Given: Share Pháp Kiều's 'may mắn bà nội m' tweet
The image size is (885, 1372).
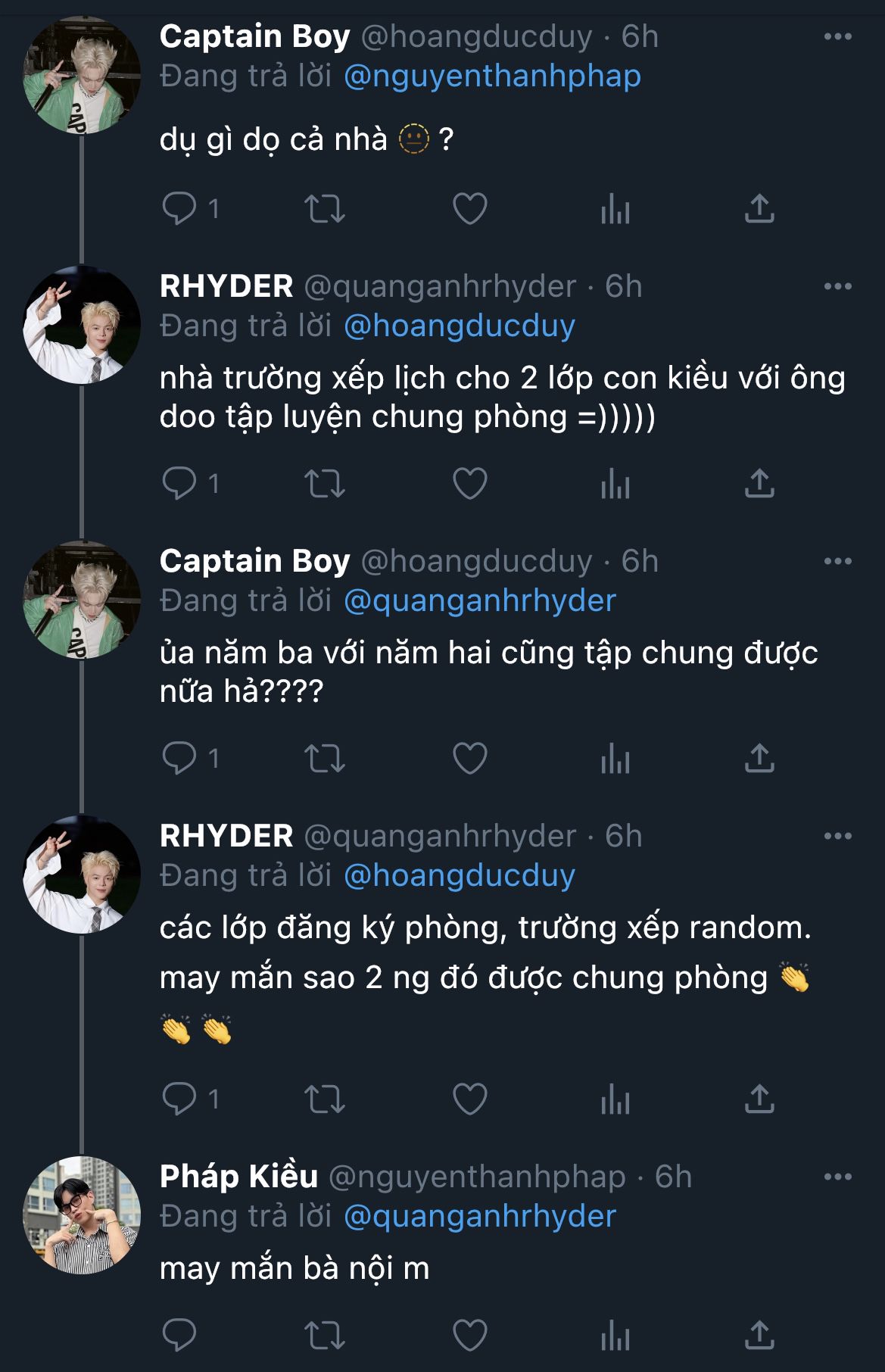Looking at the screenshot, I should pos(759,1335).
